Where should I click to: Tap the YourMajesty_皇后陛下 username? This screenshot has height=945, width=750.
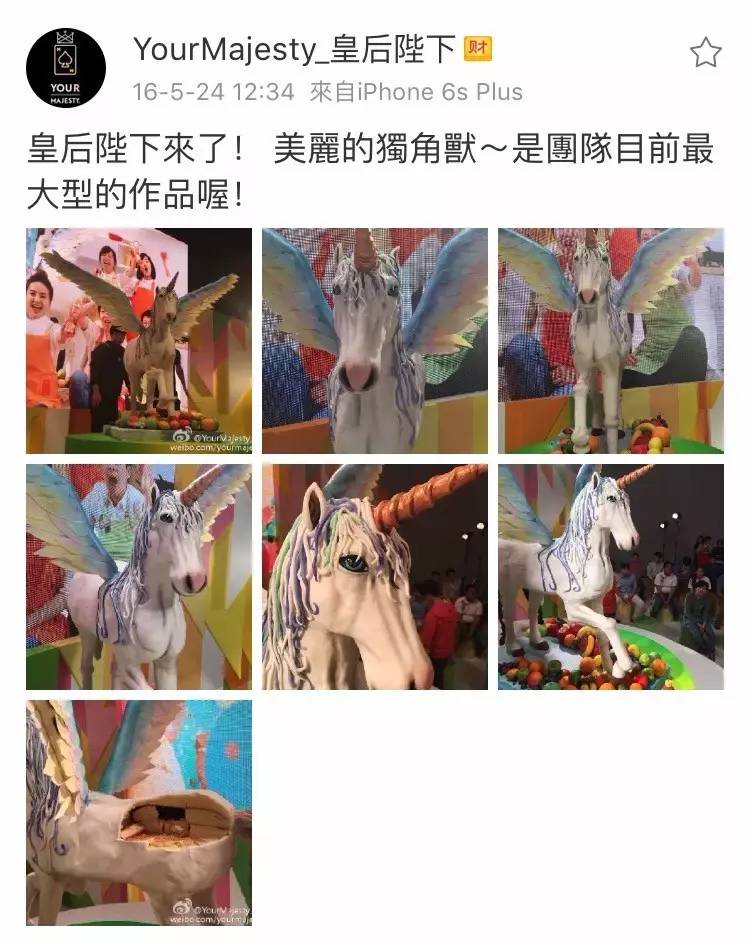point(295,48)
